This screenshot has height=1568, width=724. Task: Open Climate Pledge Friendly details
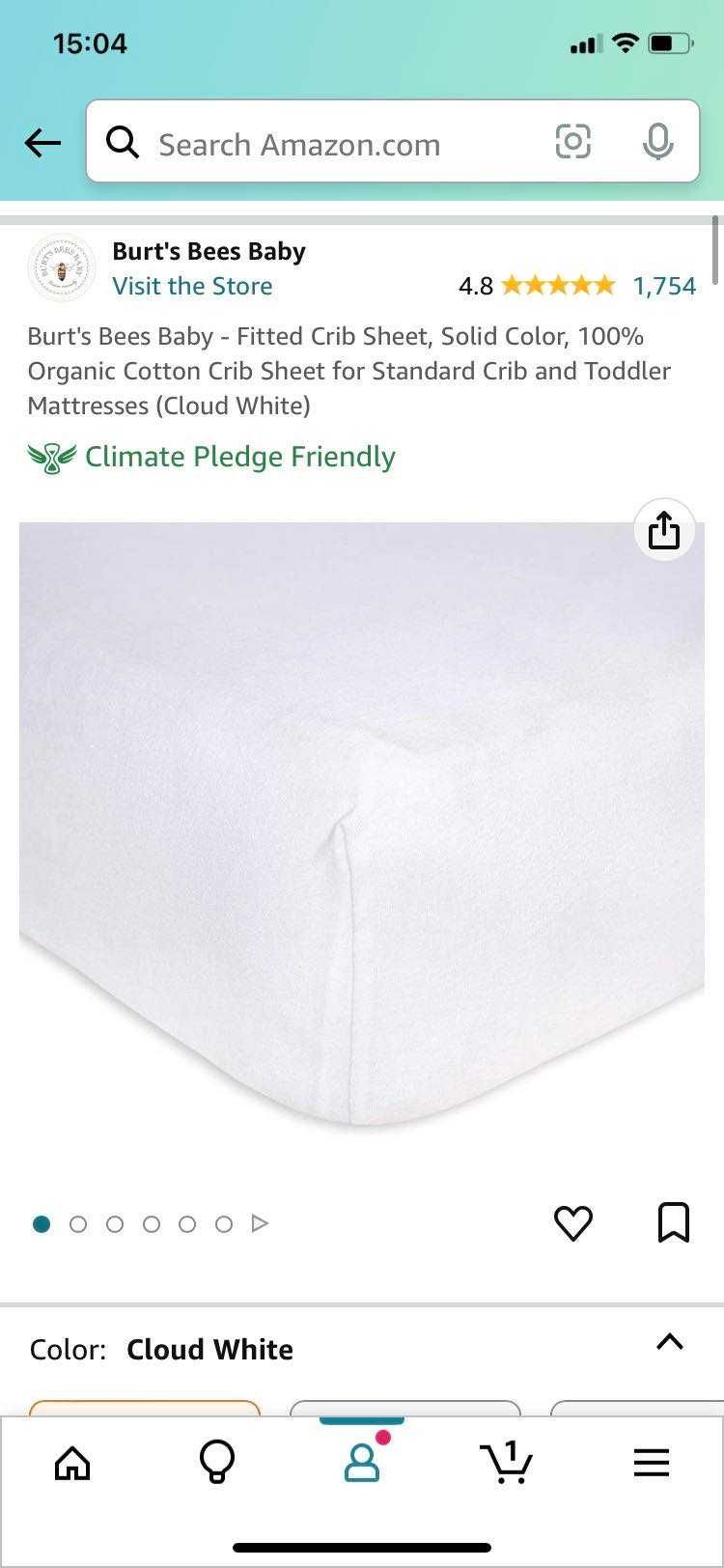(238, 457)
